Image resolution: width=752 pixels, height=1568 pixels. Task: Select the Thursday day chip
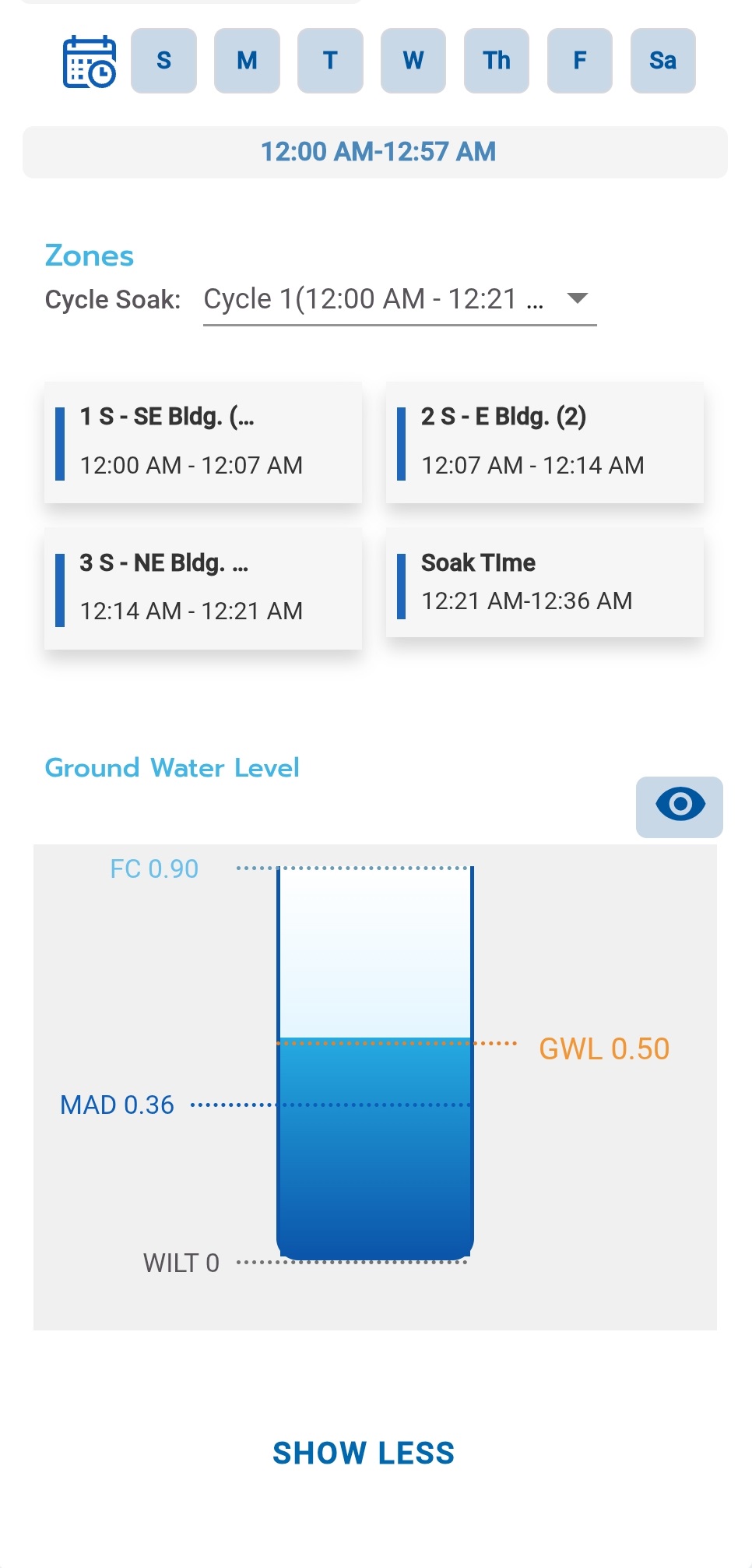[x=497, y=61]
